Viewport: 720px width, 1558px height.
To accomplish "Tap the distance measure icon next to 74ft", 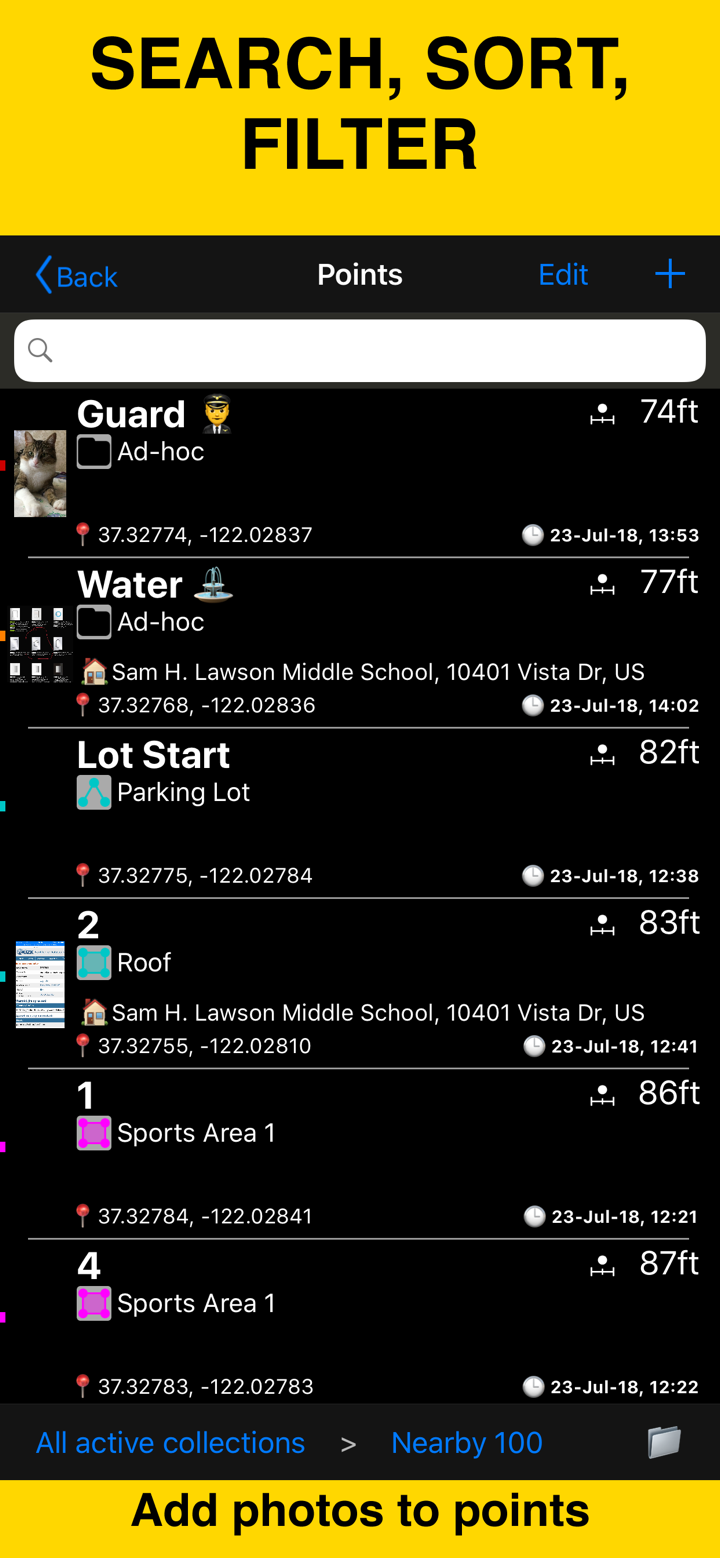I will coord(604,412).
